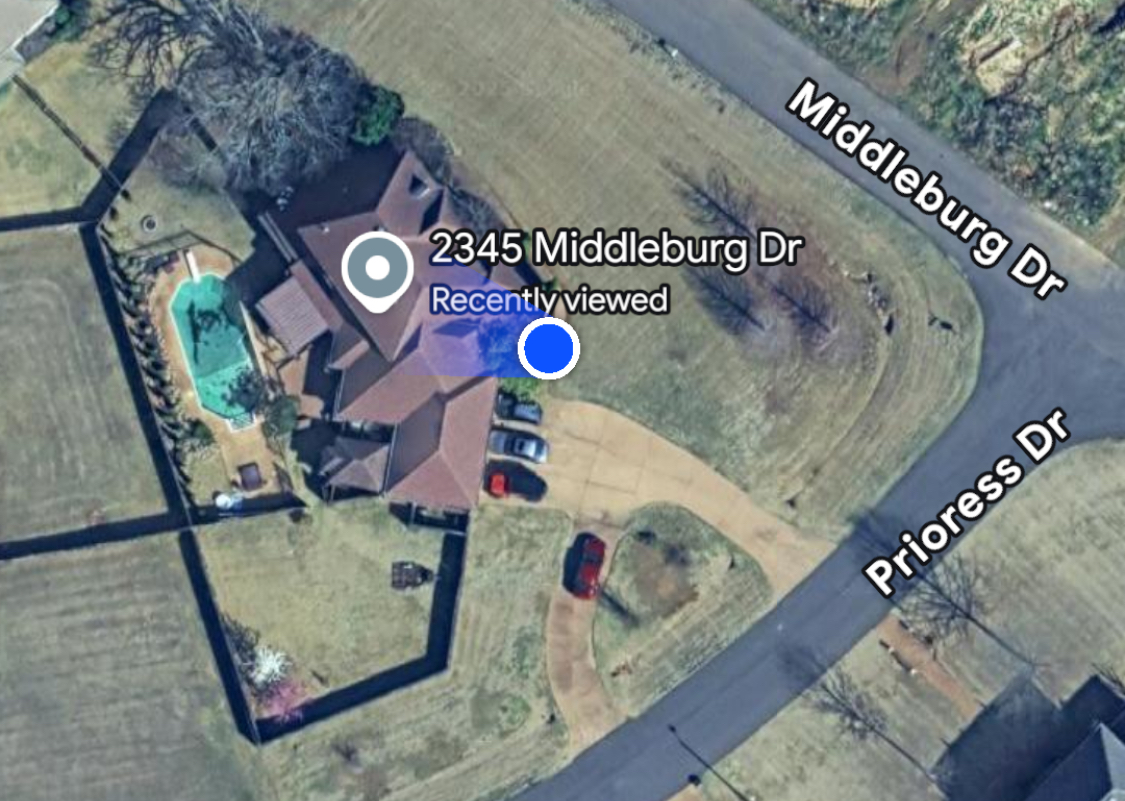Open the 2345 Middleburg Dr address label
The image size is (1125, 801).
pyautogui.click(x=616, y=250)
